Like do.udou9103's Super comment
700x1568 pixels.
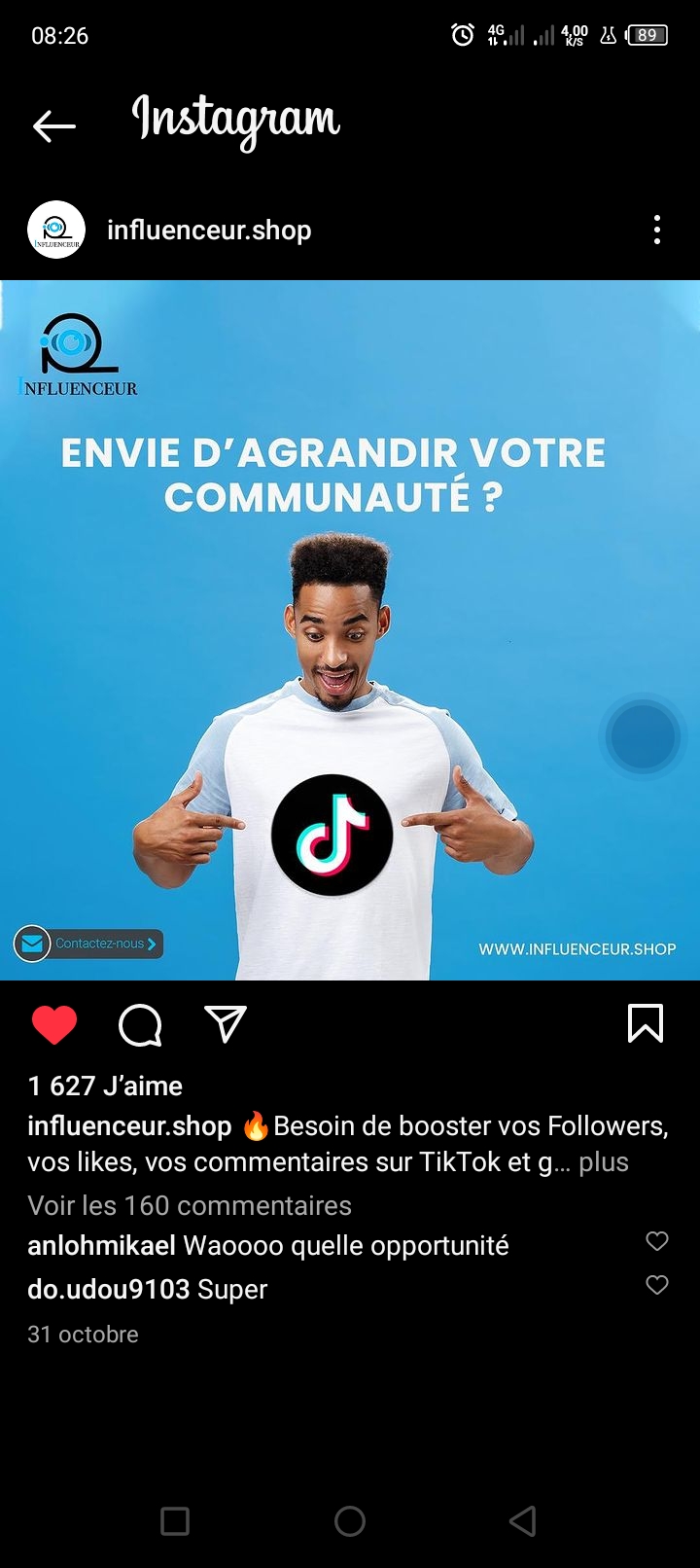[x=657, y=1285]
